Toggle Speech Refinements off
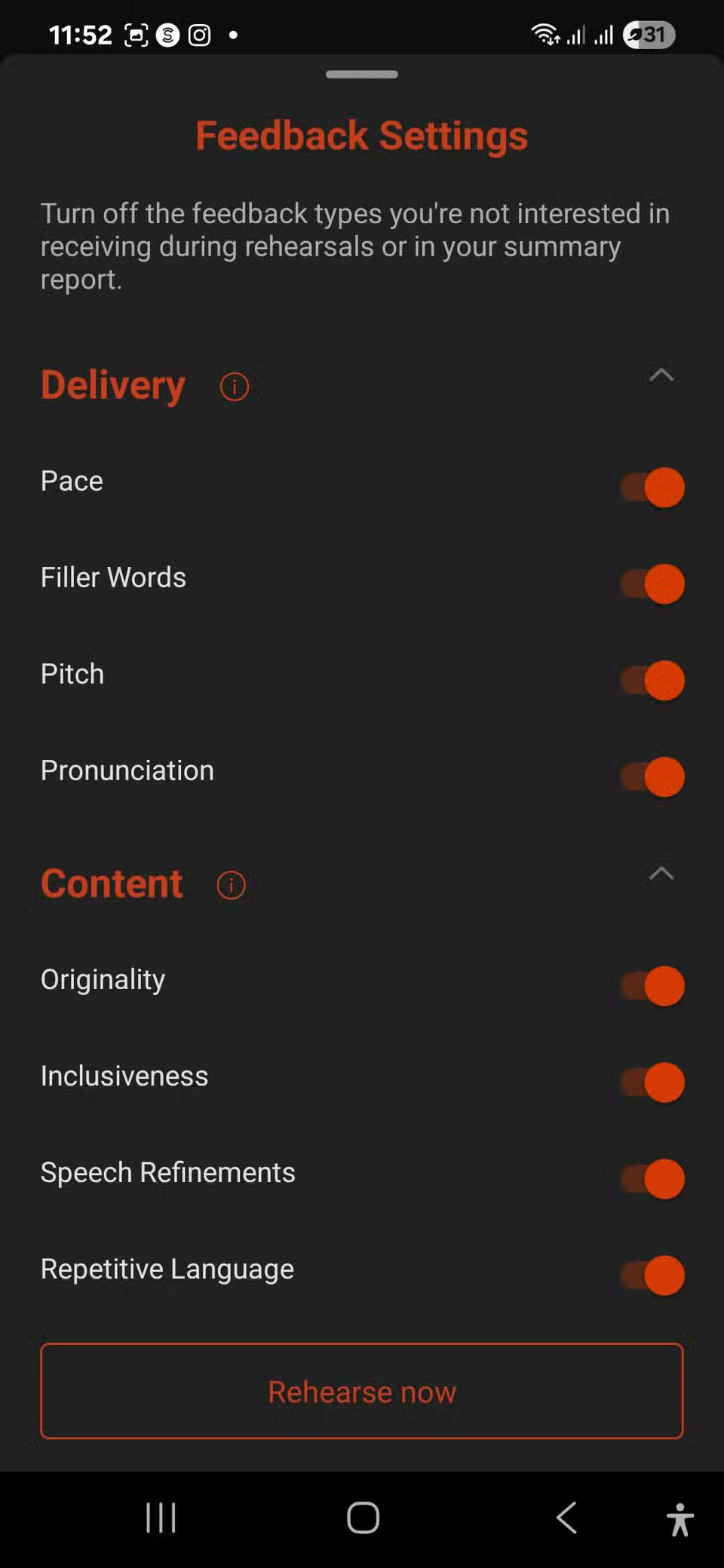The width and height of the screenshot is (724, 1568). pos(652,1178)
